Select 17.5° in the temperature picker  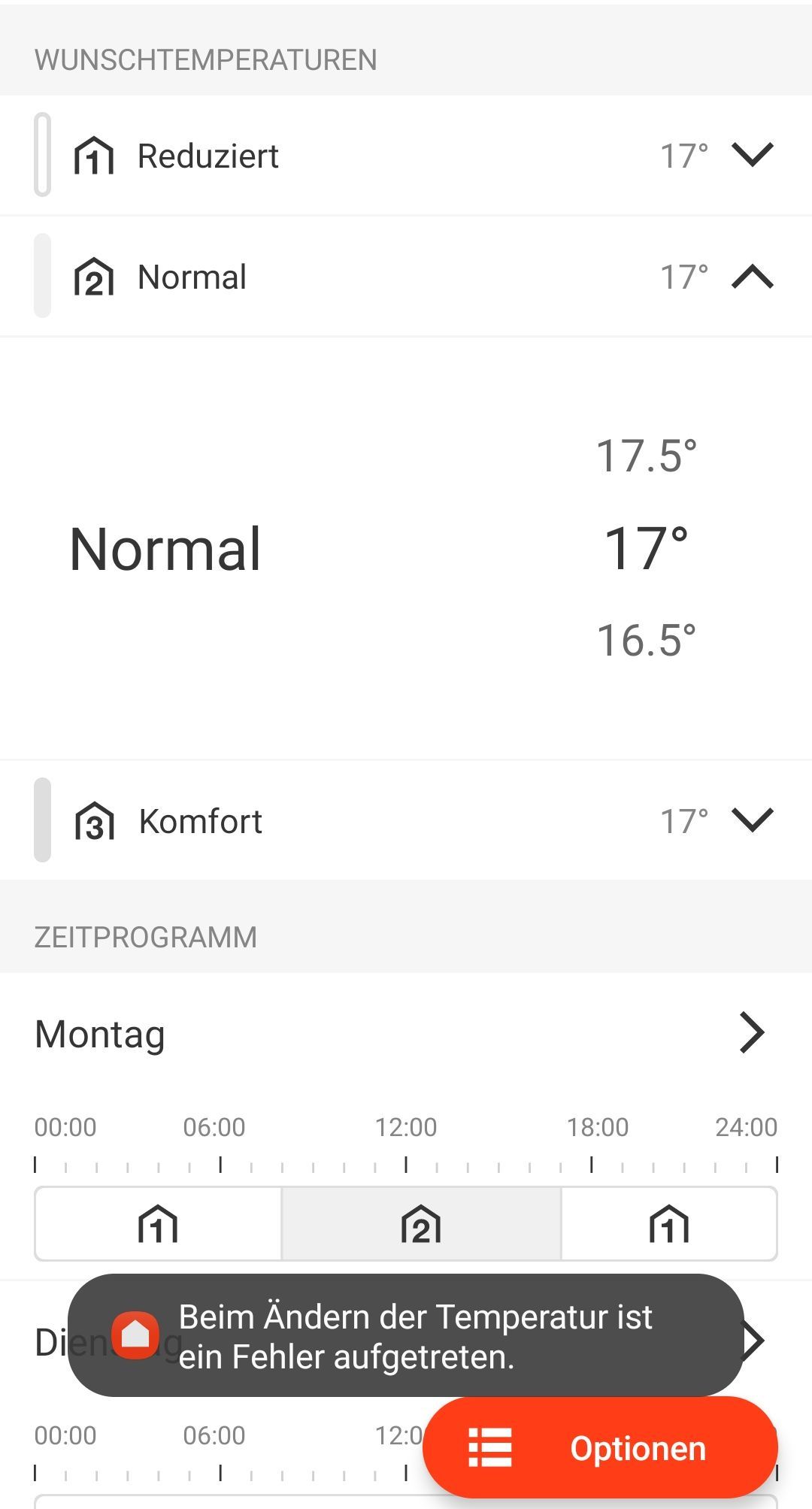[x=646, y=456]
